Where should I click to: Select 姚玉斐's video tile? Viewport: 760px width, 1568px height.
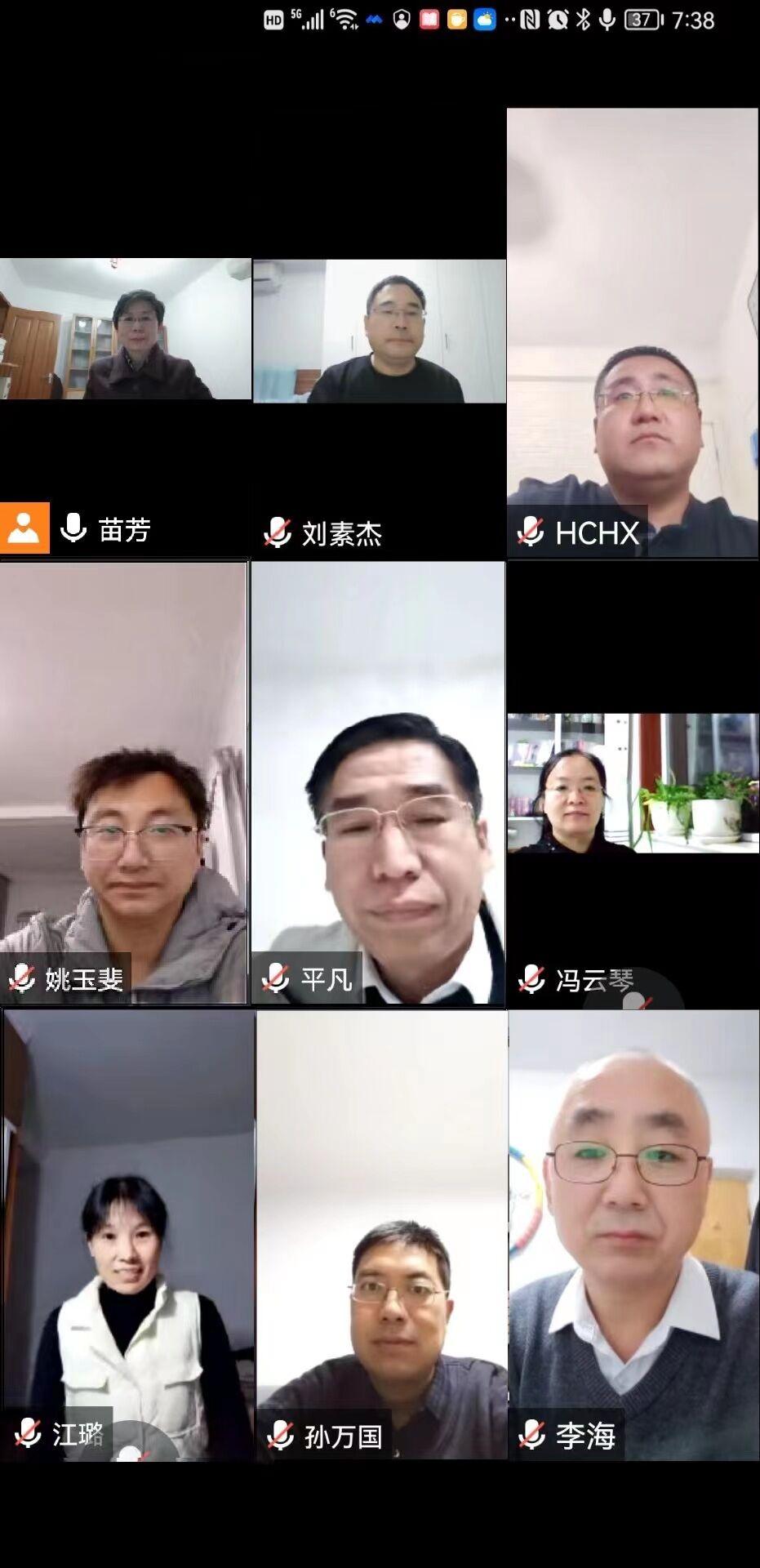(123, 782)
